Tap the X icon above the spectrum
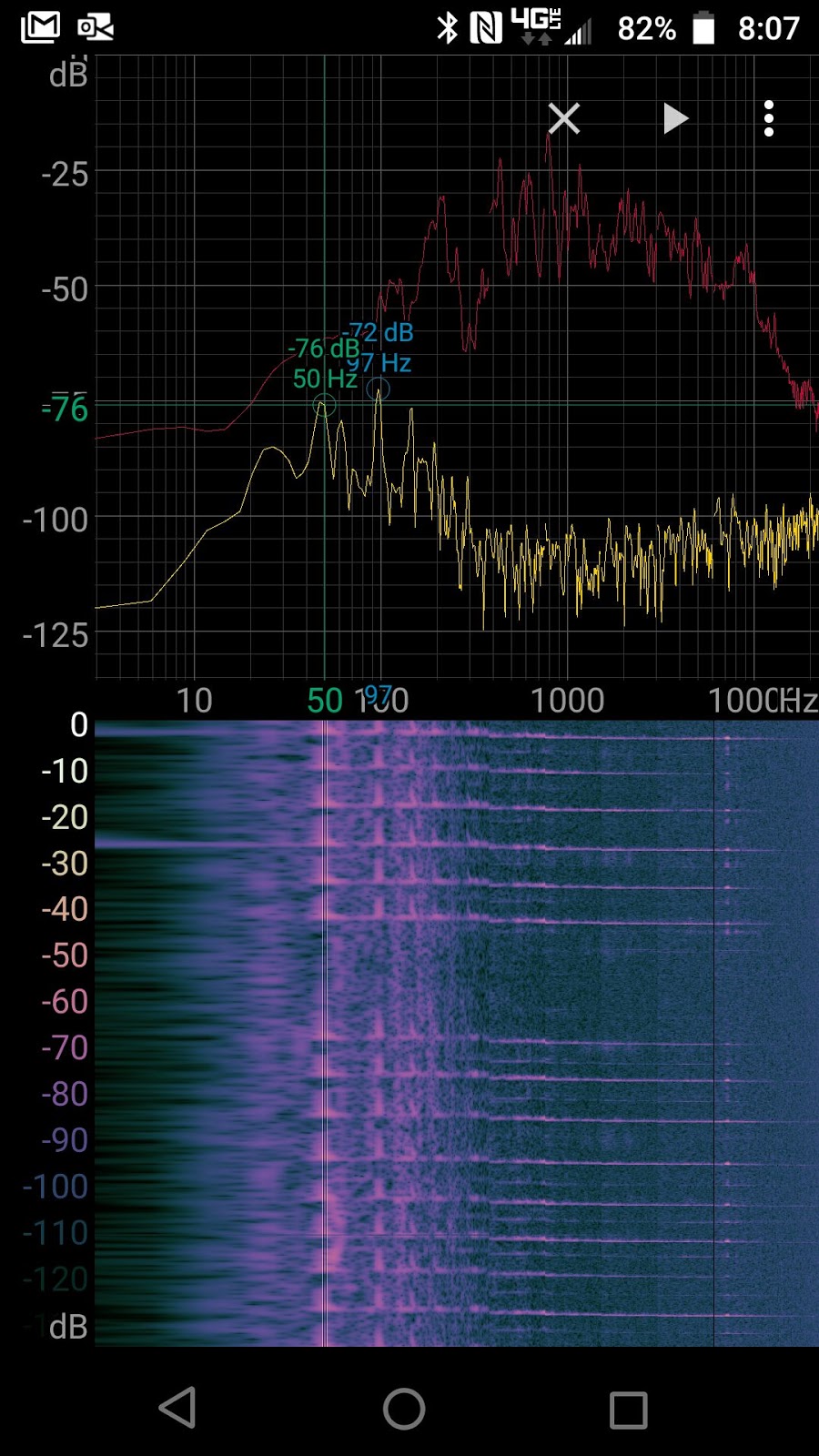Image resolution: width=819 pixels, height=1456 pixels. tap(564, 118)
